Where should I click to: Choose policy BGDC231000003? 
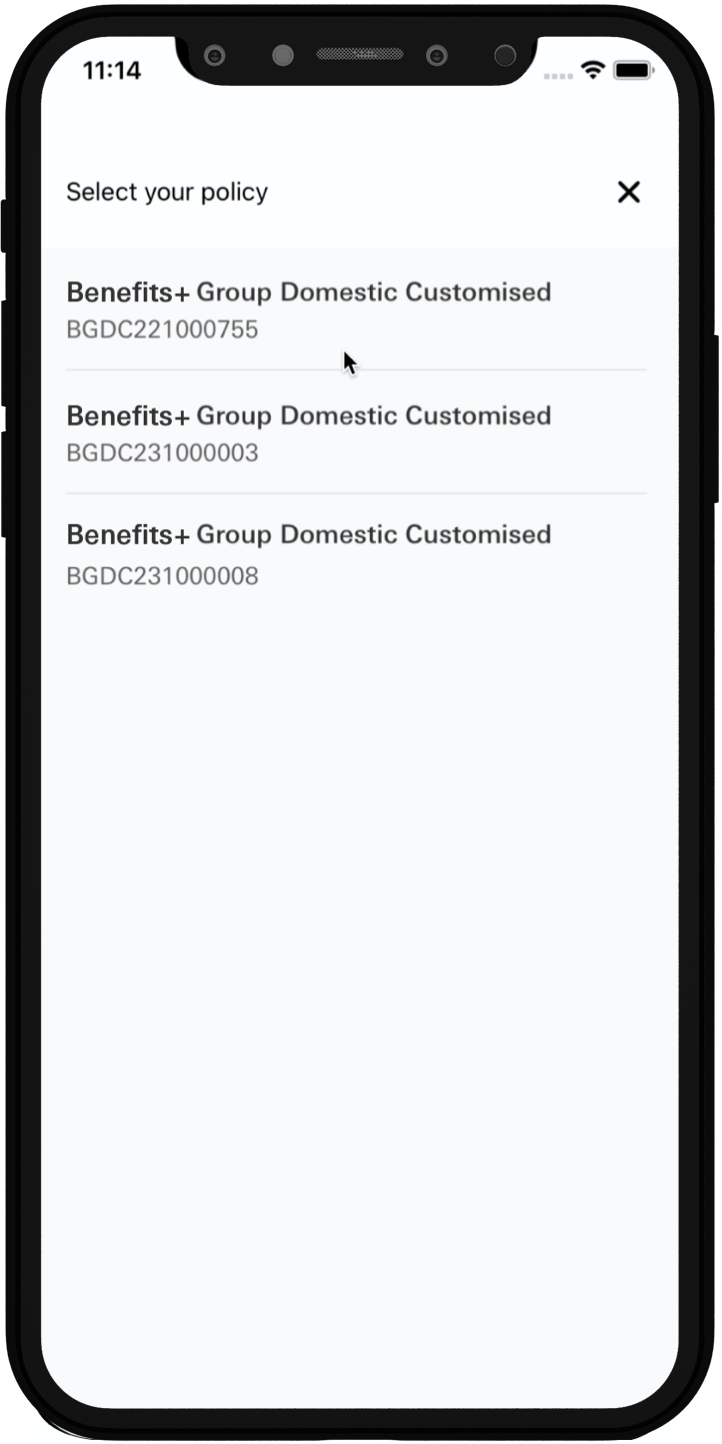click(x=356, y=432)
